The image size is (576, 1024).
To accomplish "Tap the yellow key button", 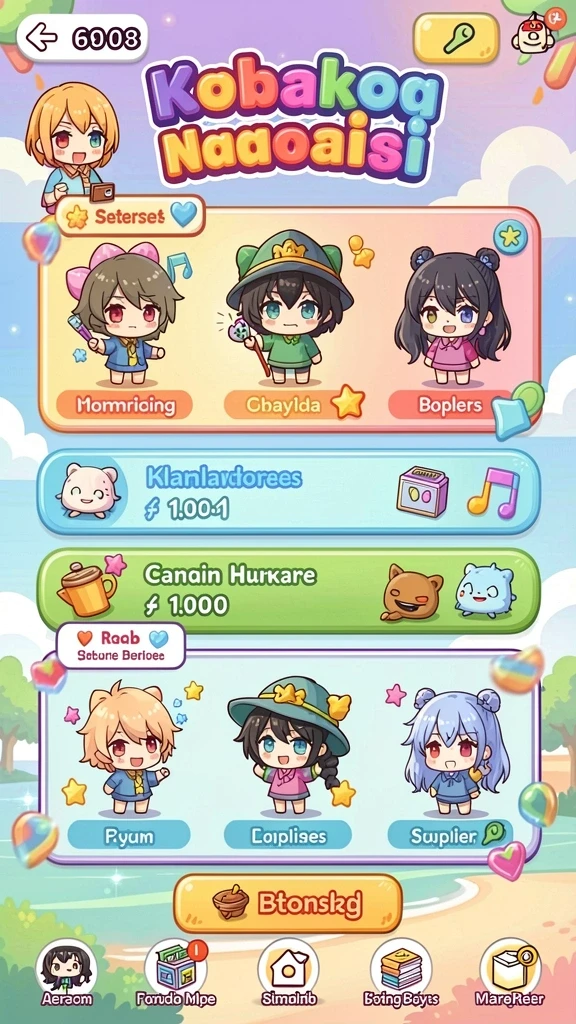I will [x=456, y=38].
